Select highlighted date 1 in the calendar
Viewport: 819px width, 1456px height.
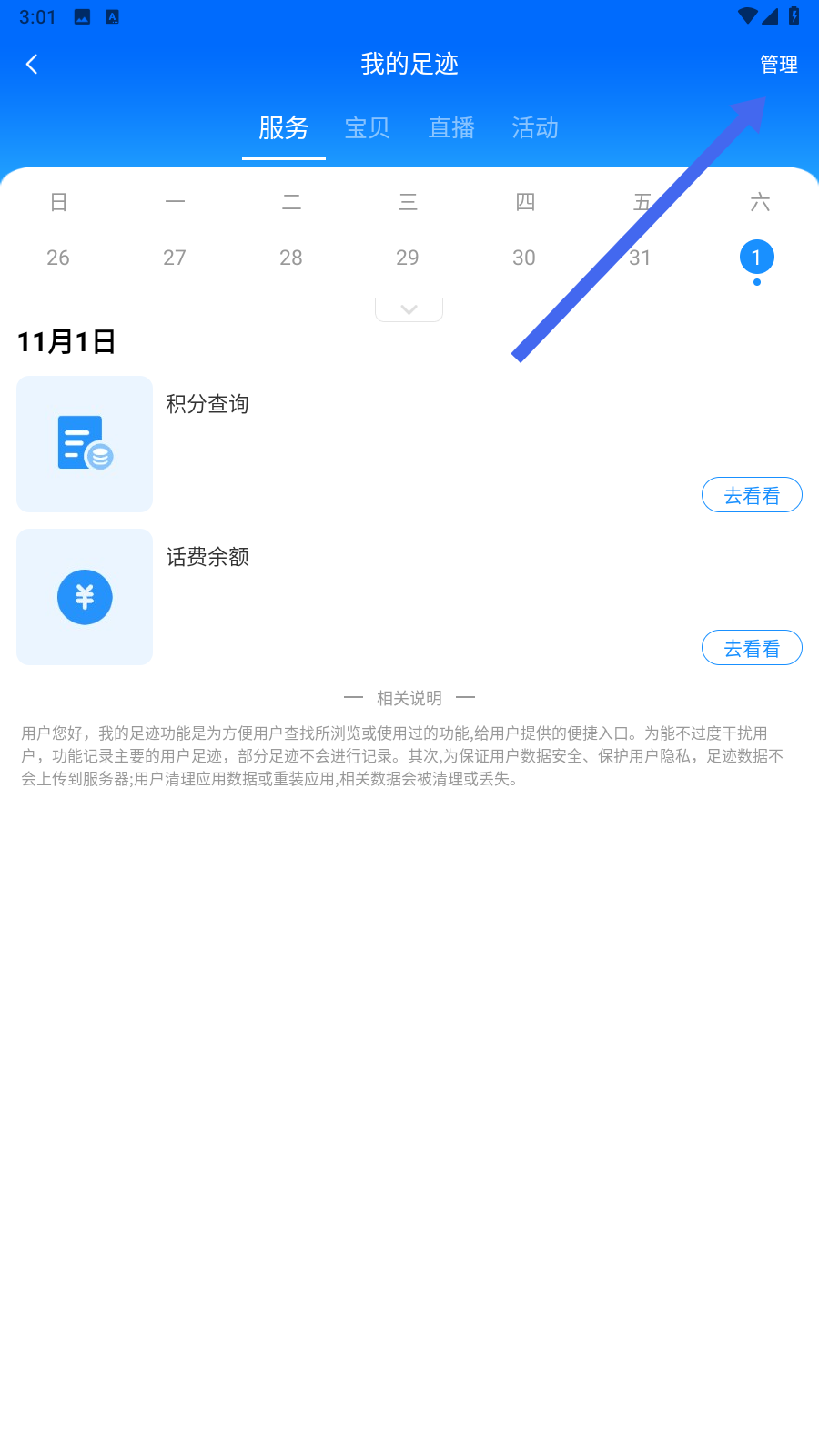(x=756, y=258)
